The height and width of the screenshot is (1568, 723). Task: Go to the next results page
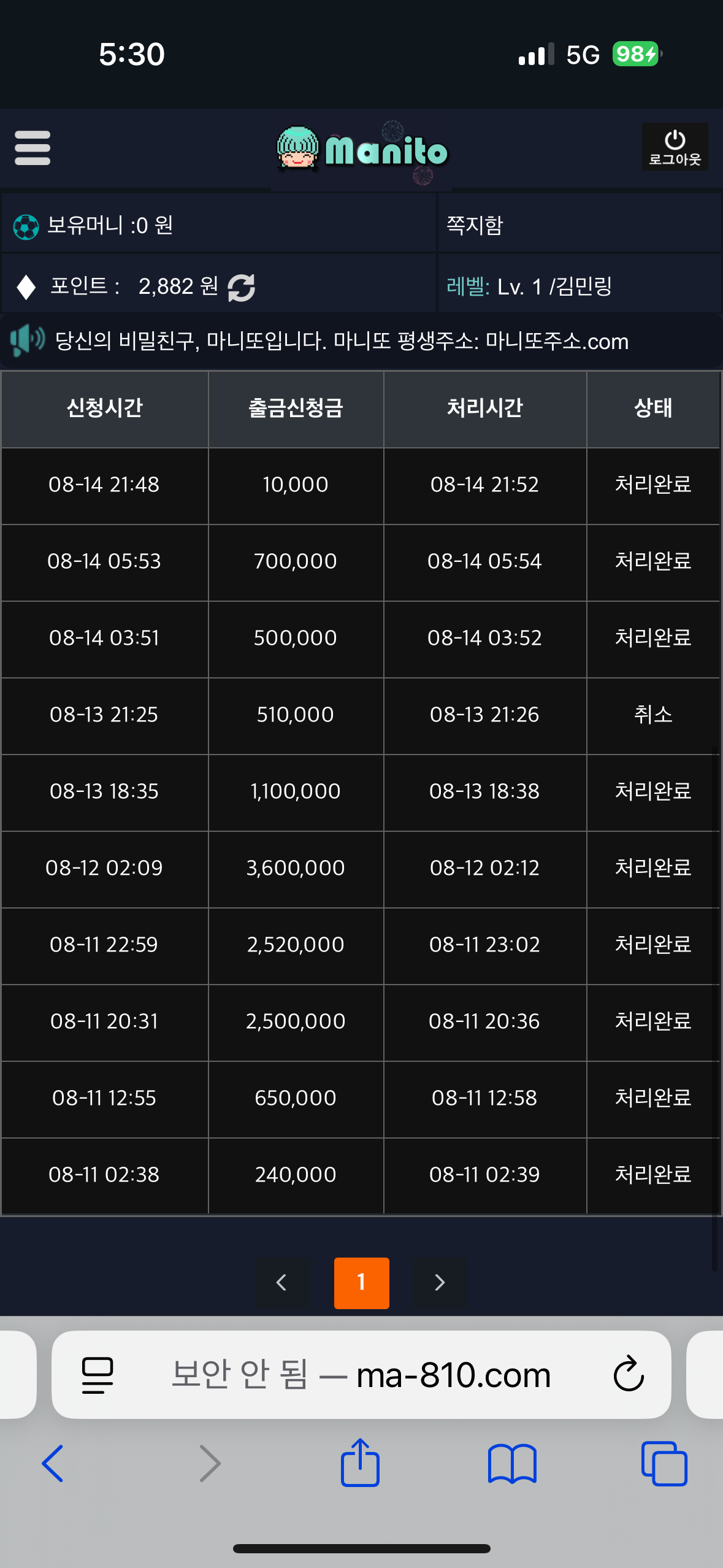coord(440,1282)
